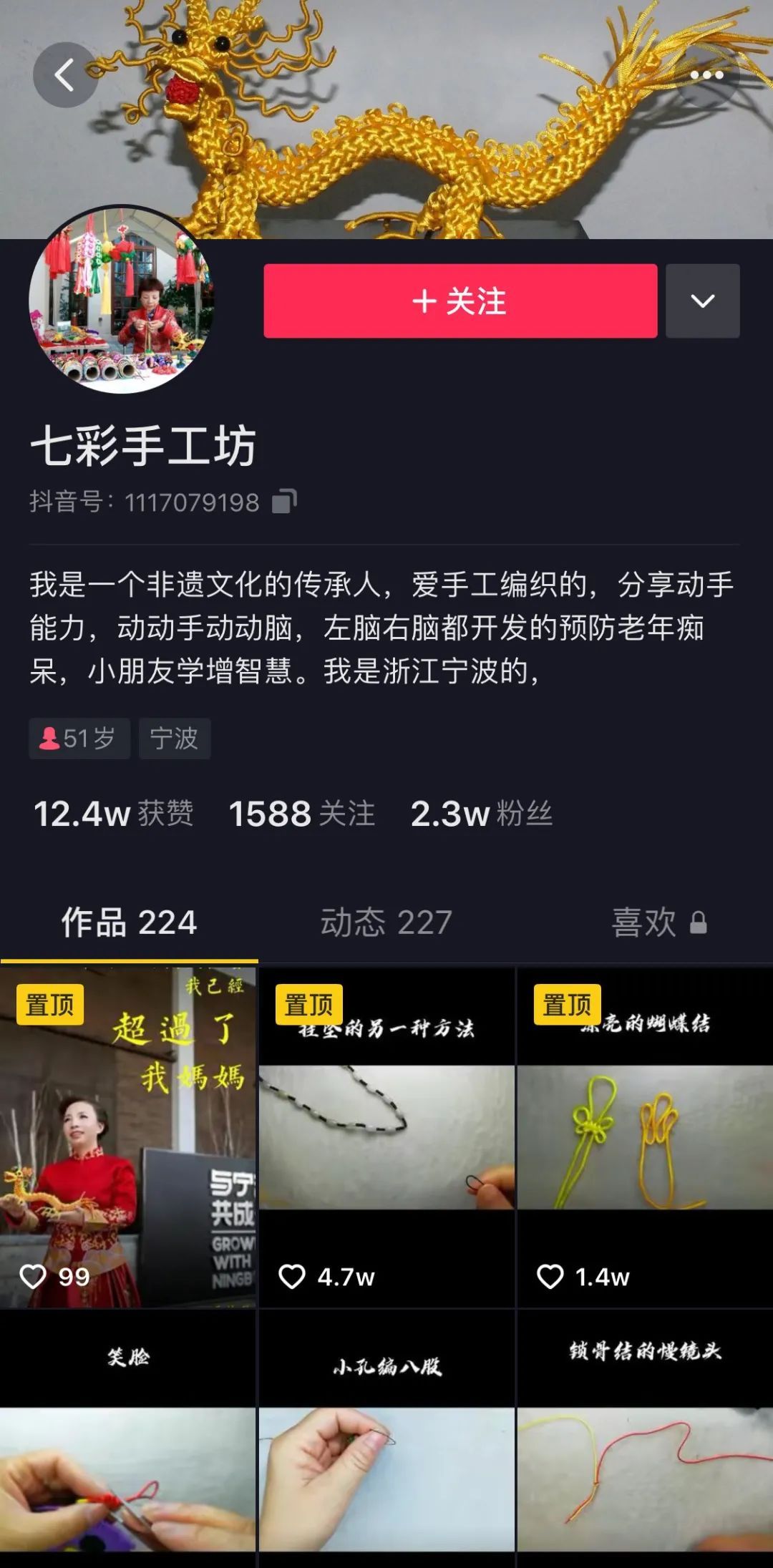Expand the 51岁 age tag
The height and width of the screenshot is (1568, 773).
click(79, 738)
